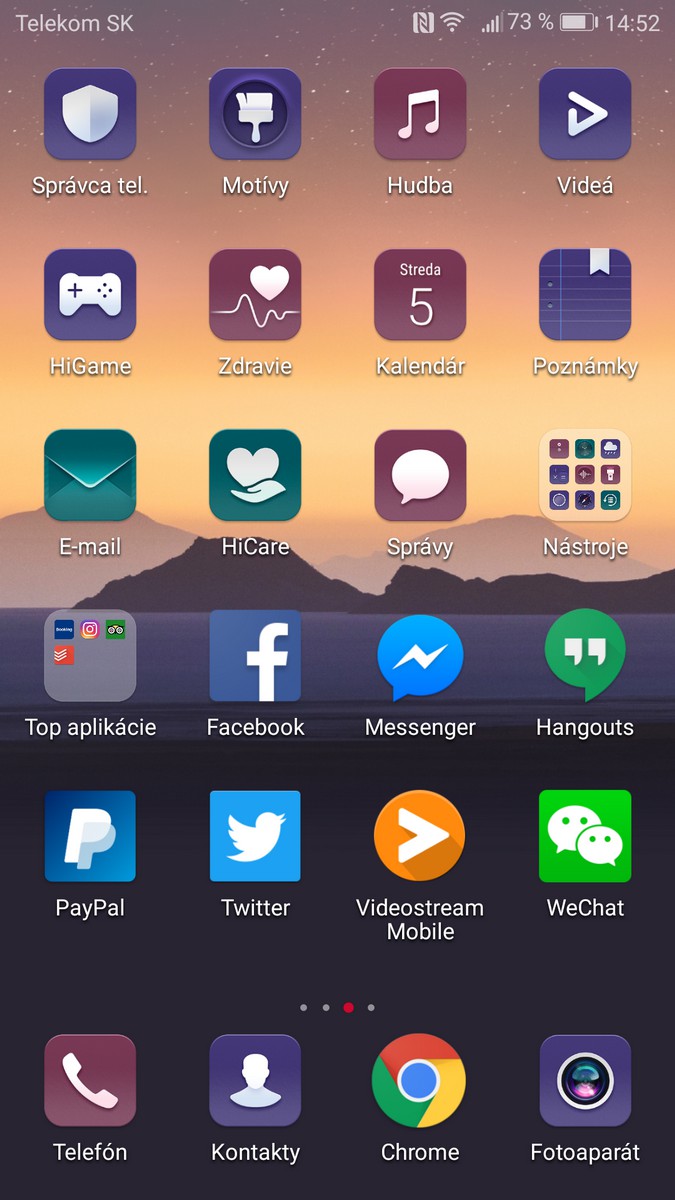This screenshot has width=675, height=1200.
Task: Launch HiCare
Action: point(255,476)
